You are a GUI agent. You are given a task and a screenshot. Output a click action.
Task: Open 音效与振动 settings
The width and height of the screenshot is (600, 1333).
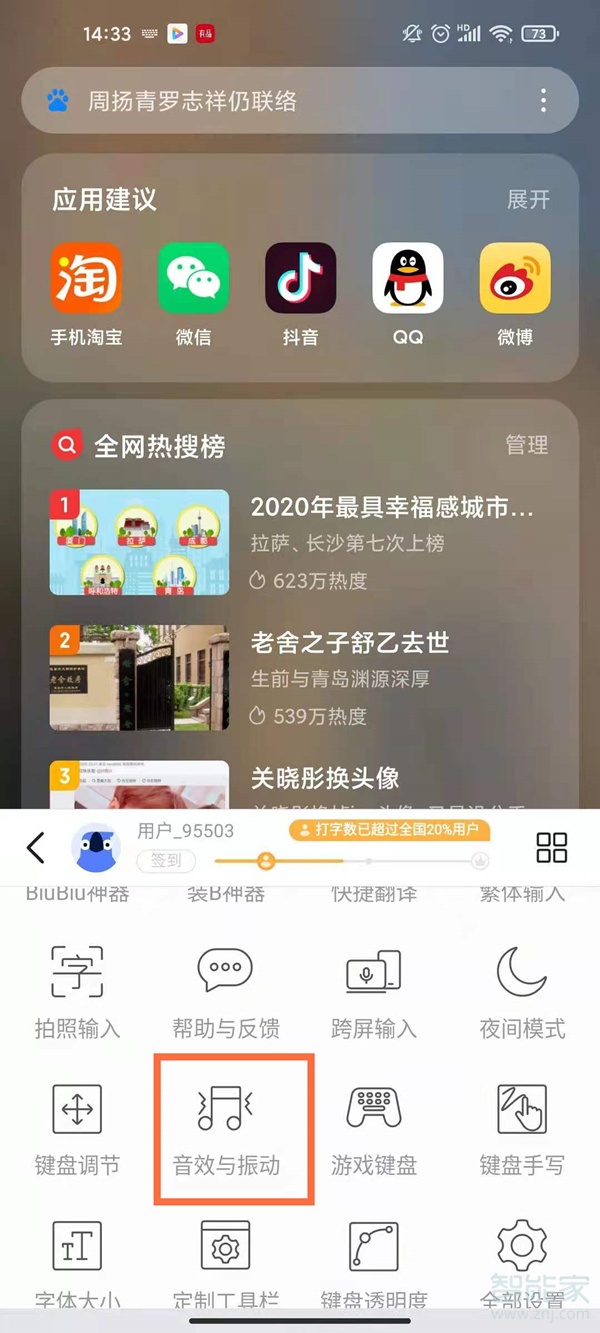(x=226, y=1127)
